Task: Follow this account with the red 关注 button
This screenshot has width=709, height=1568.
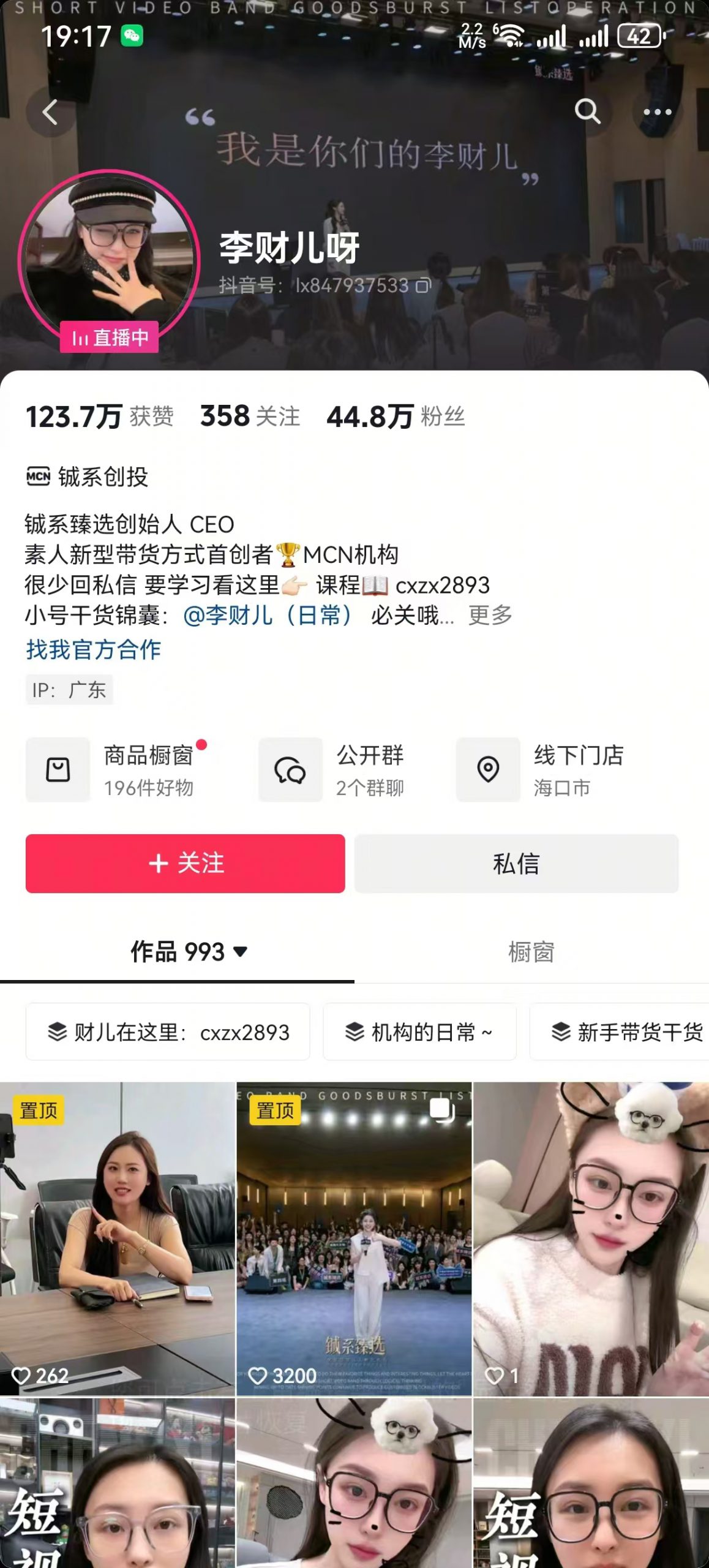Action: [186, 863]
